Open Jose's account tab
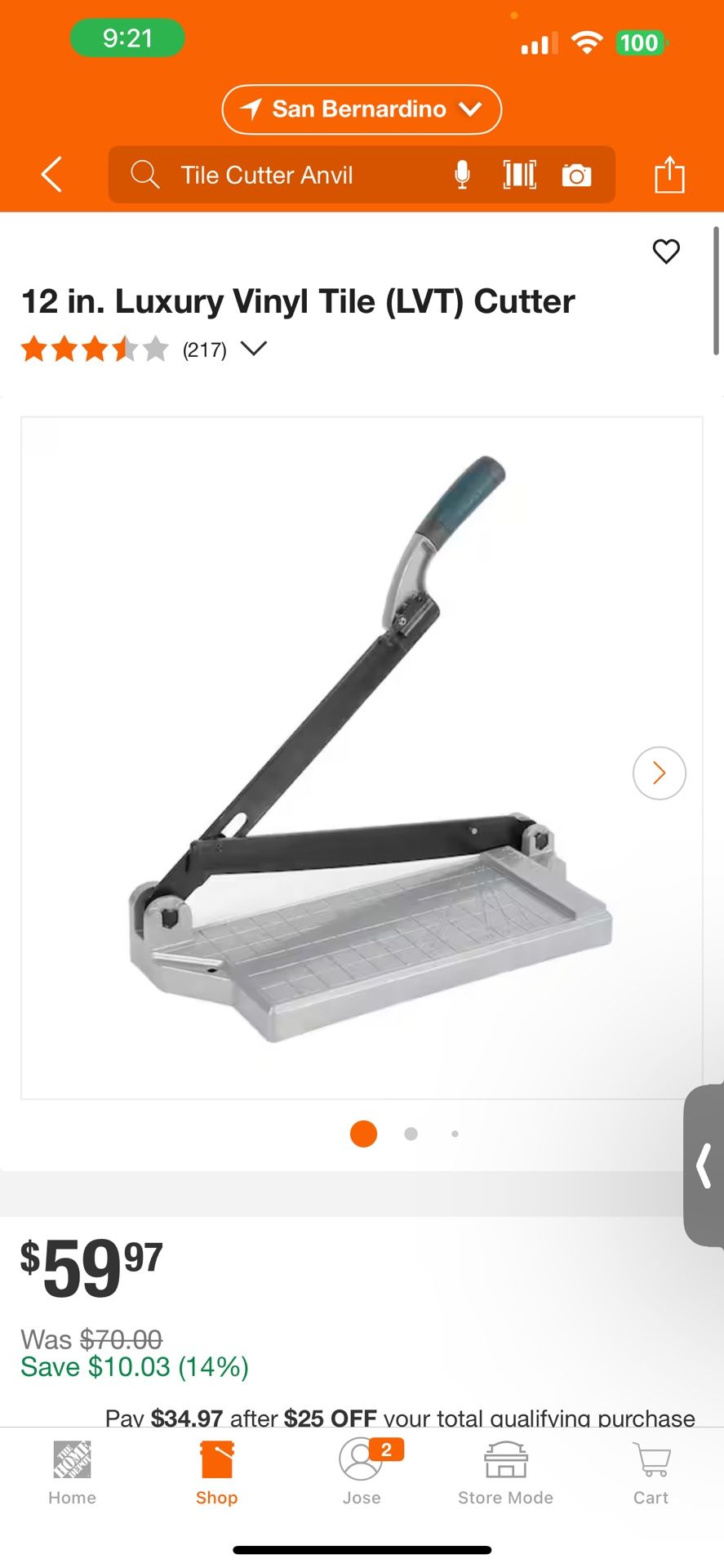This screenshot has height=1568, width=724. click(362, 1473)
